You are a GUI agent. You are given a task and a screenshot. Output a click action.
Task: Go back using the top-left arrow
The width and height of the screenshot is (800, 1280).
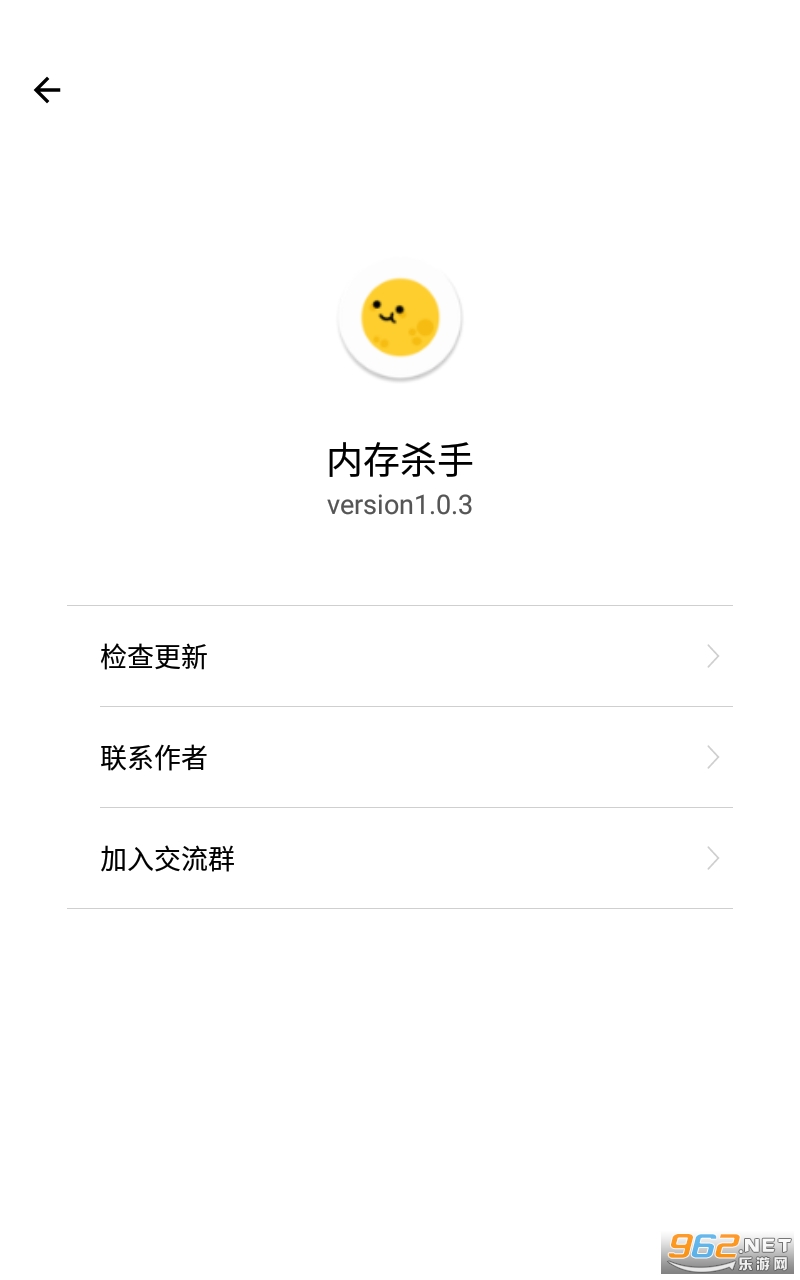click(47, 91)
